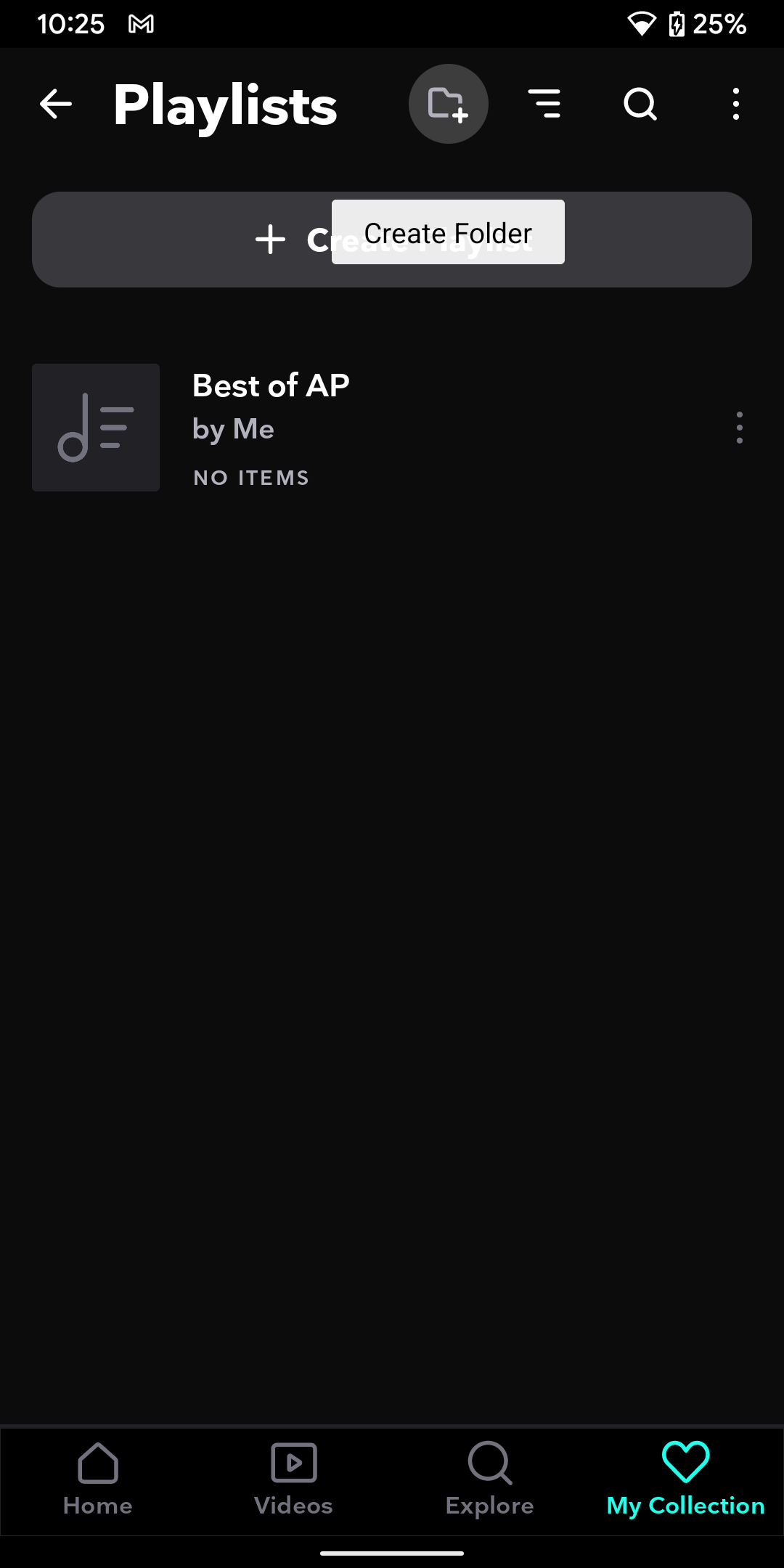Tap the 'NO ITEMS' label under Best of AP
Screen dimensions: 784x1568
(250, 477)
